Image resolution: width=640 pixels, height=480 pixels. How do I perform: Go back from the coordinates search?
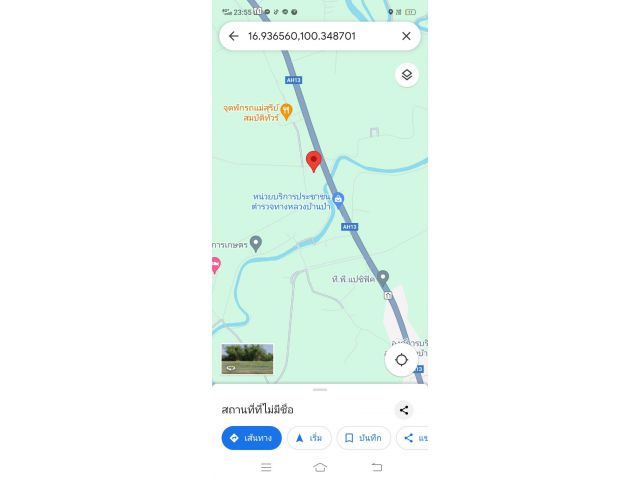[x=233, y=36]
